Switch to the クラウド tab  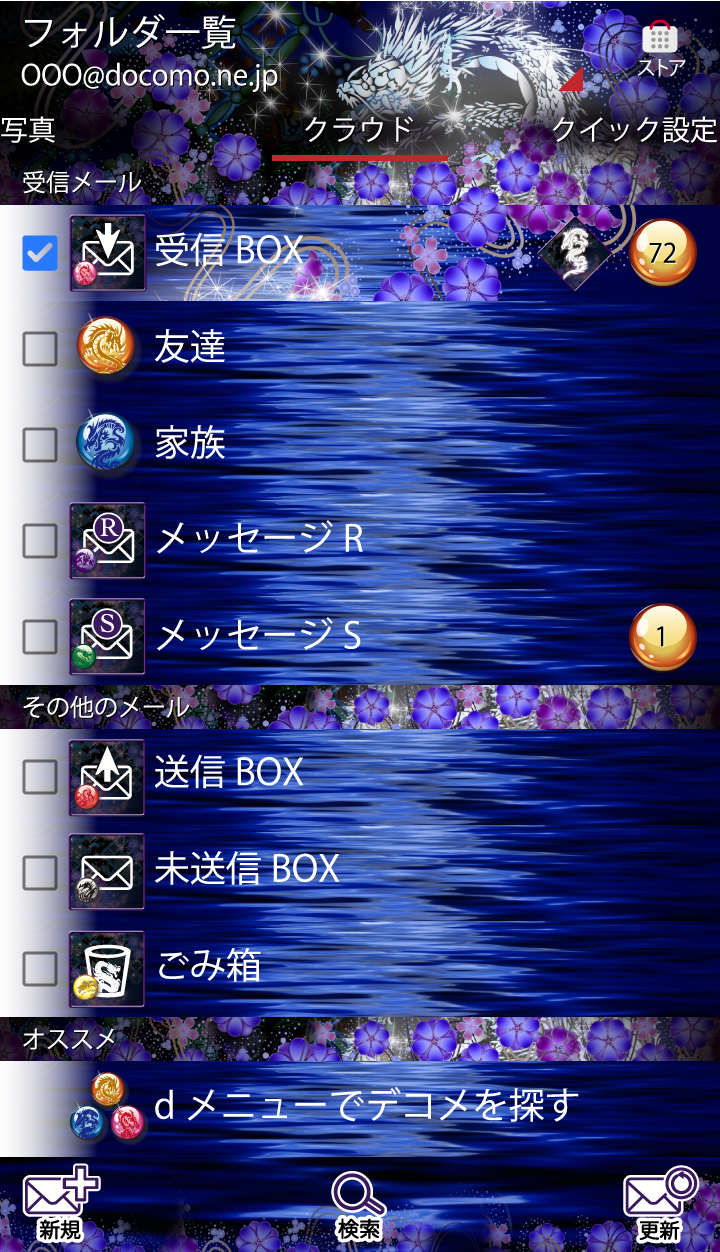tap(359, 130)
